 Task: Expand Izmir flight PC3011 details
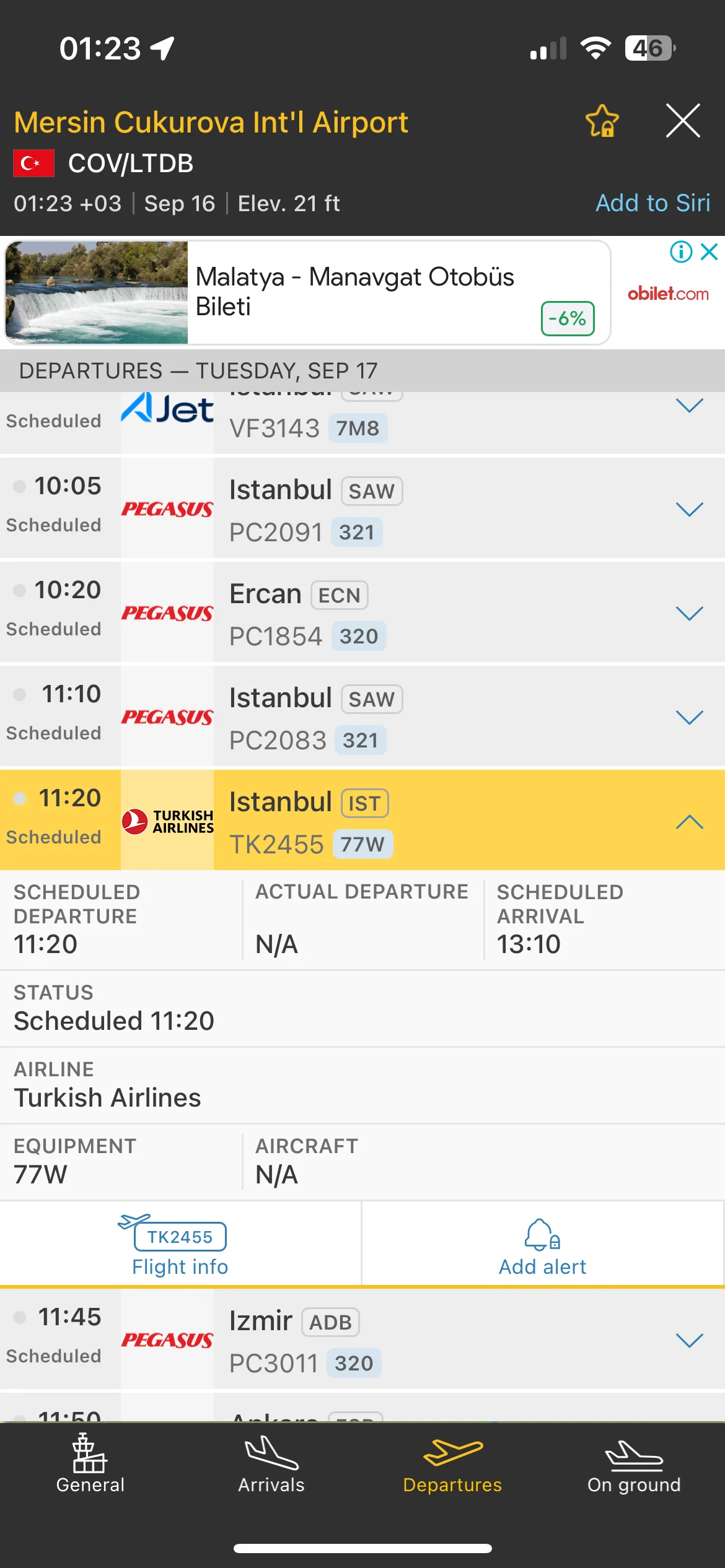(x=689, y=1340)
